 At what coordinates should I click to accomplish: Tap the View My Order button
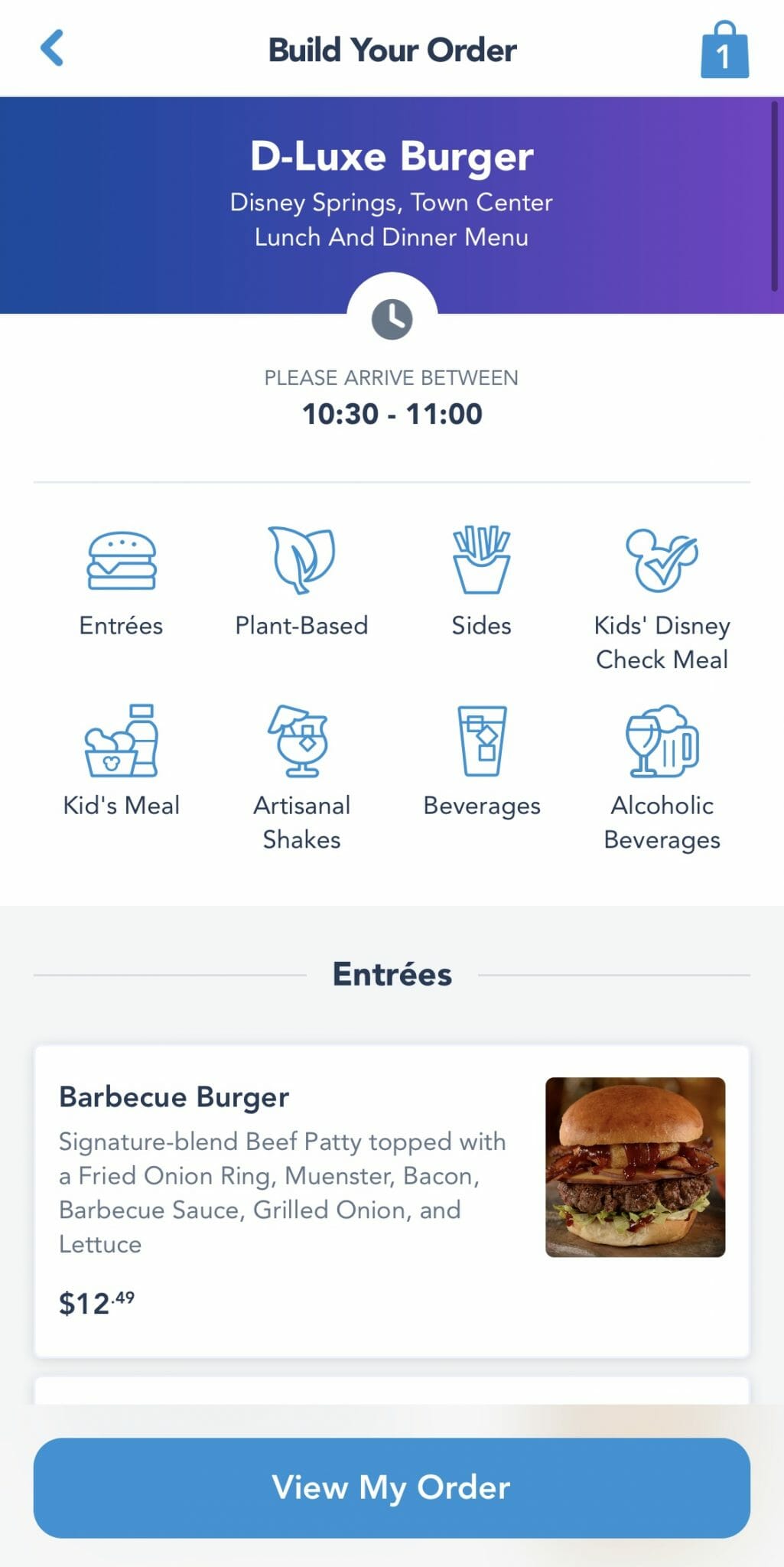tap(391, 1487)
